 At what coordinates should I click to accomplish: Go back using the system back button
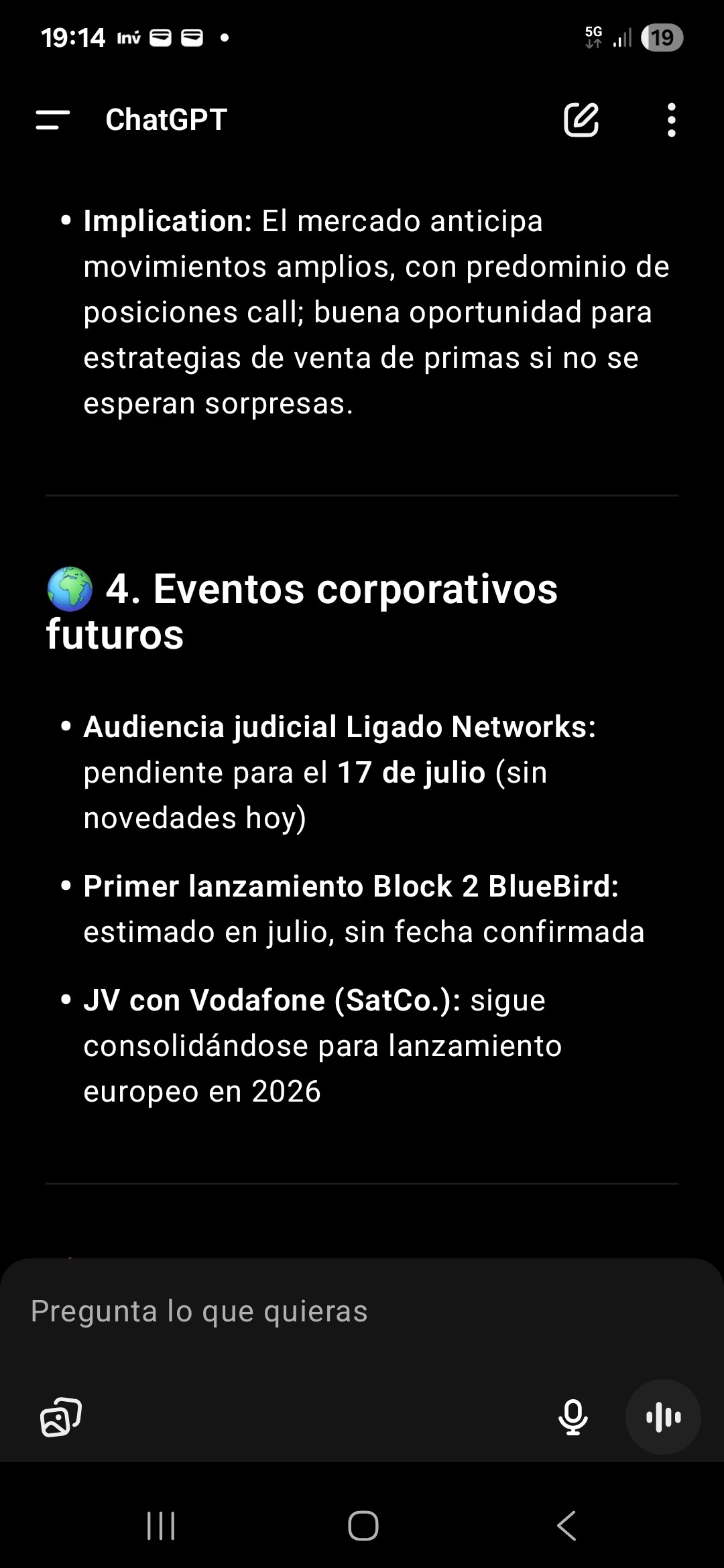[x=566, y=1526]
